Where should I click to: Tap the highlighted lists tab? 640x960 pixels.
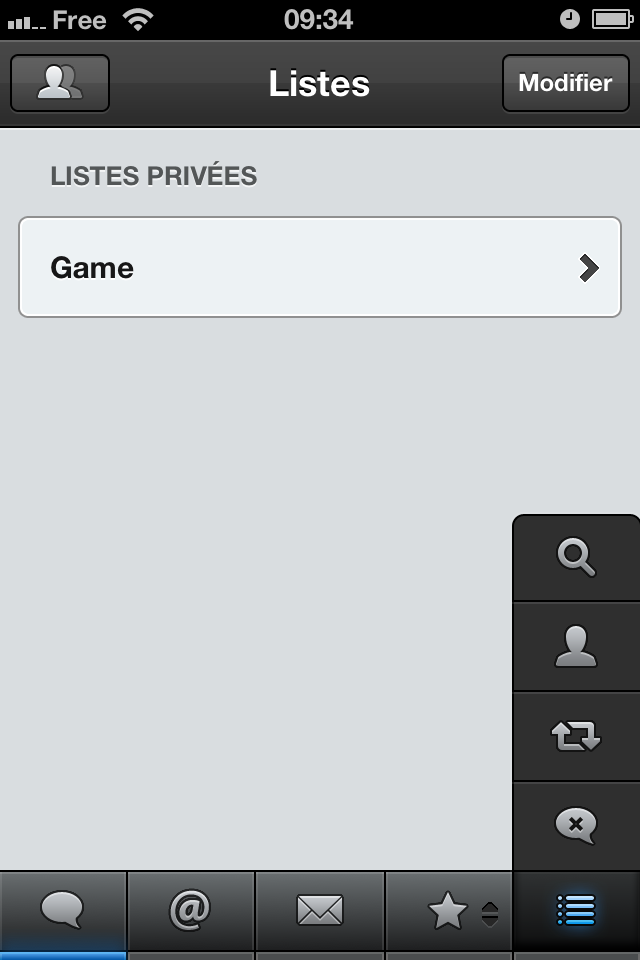coord(576,911)
